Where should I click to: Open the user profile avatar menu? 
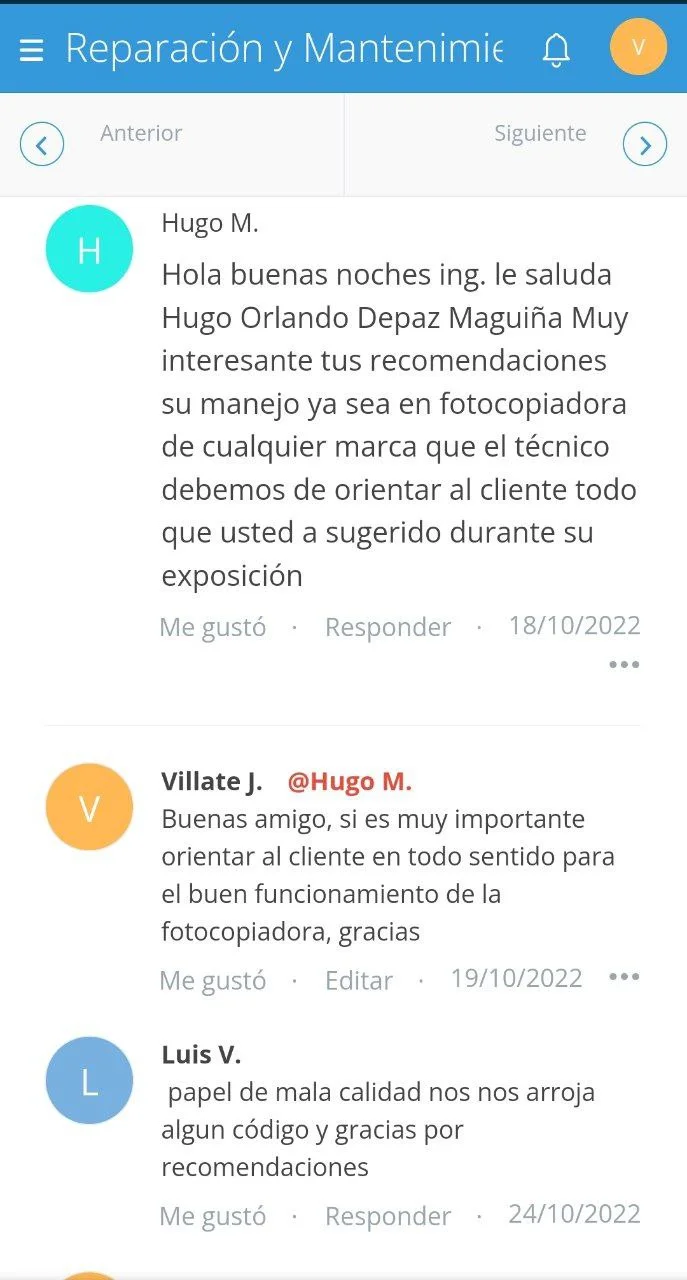point(638,47)
